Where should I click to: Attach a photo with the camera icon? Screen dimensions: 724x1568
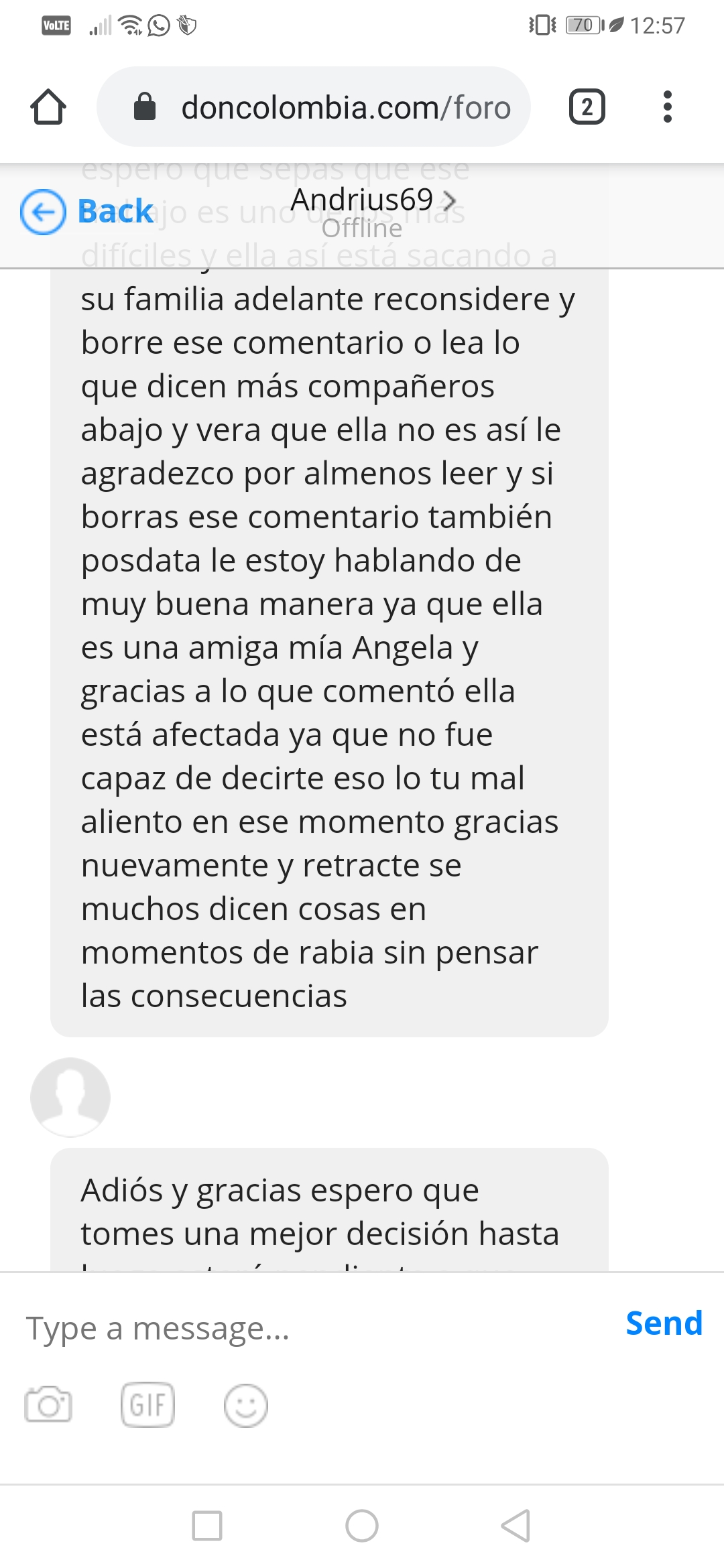48,1404
